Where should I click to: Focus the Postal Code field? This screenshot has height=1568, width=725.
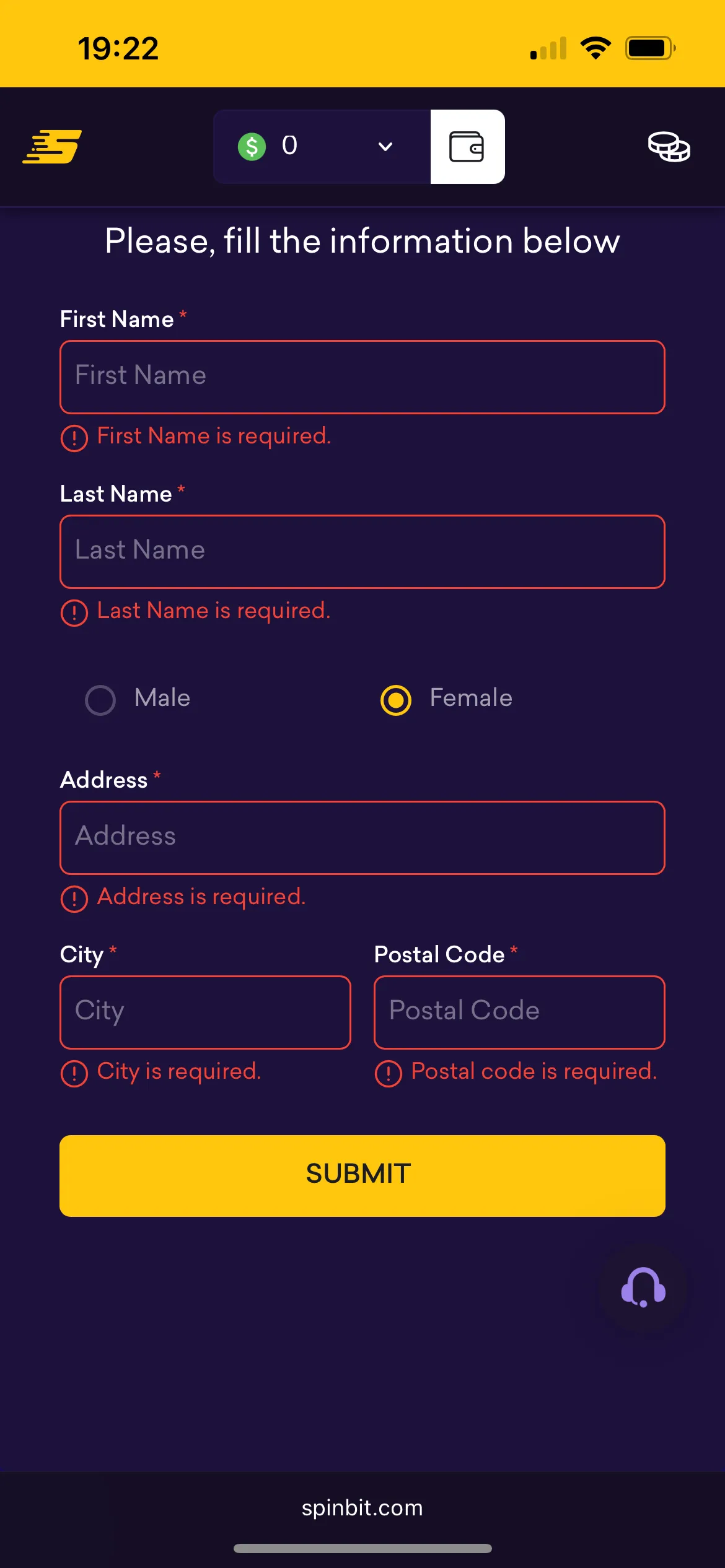click(519, 1012)
